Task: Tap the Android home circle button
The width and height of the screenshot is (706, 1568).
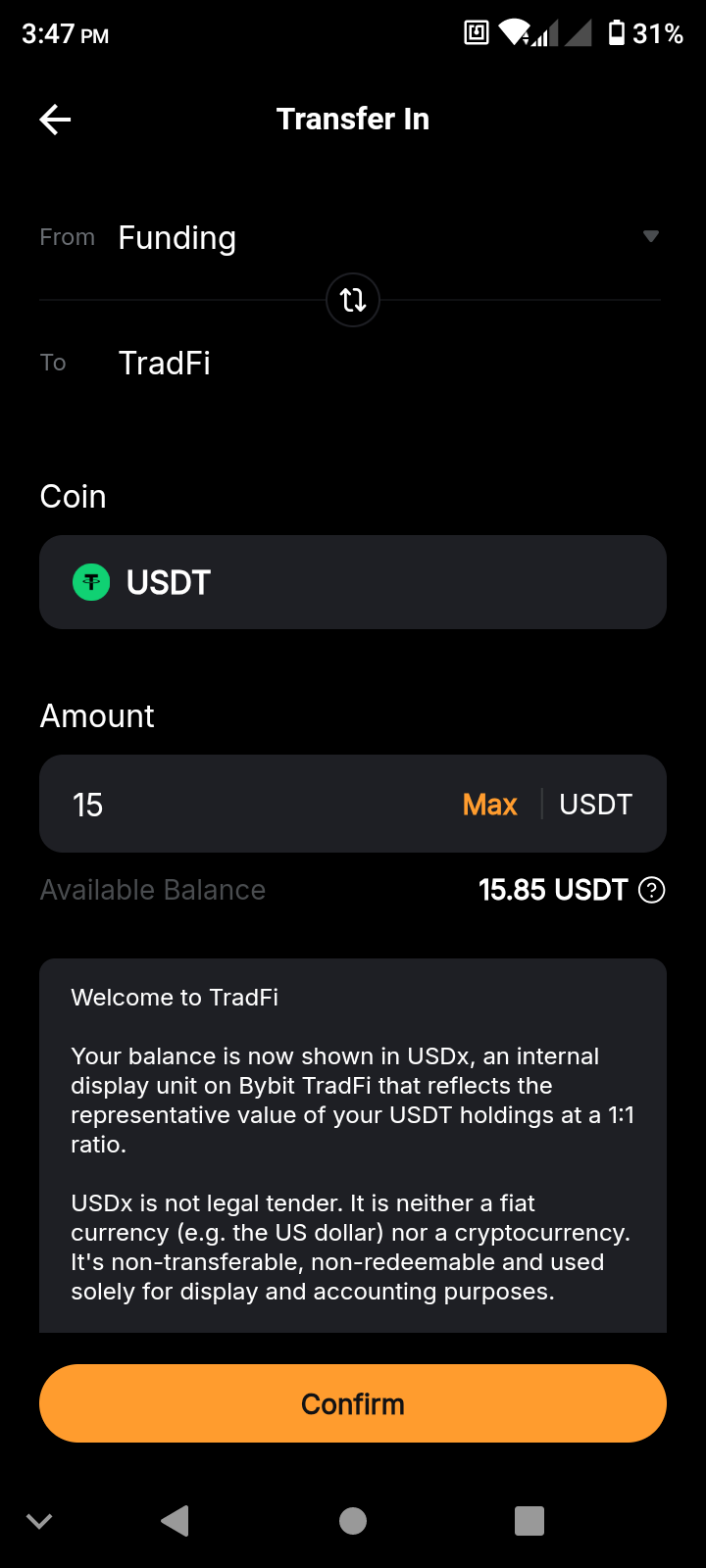Action: (352, 1521)
